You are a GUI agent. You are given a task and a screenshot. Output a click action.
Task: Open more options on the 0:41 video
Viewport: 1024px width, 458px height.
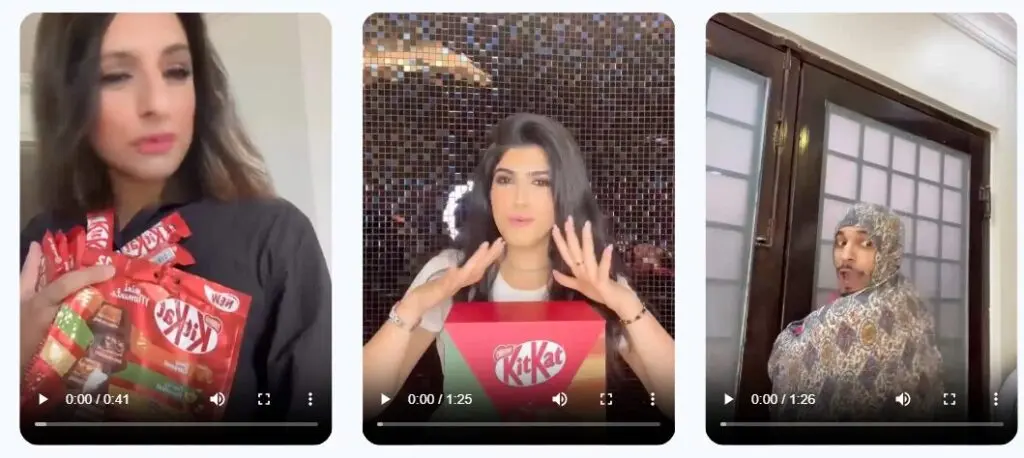pos(310,399)
